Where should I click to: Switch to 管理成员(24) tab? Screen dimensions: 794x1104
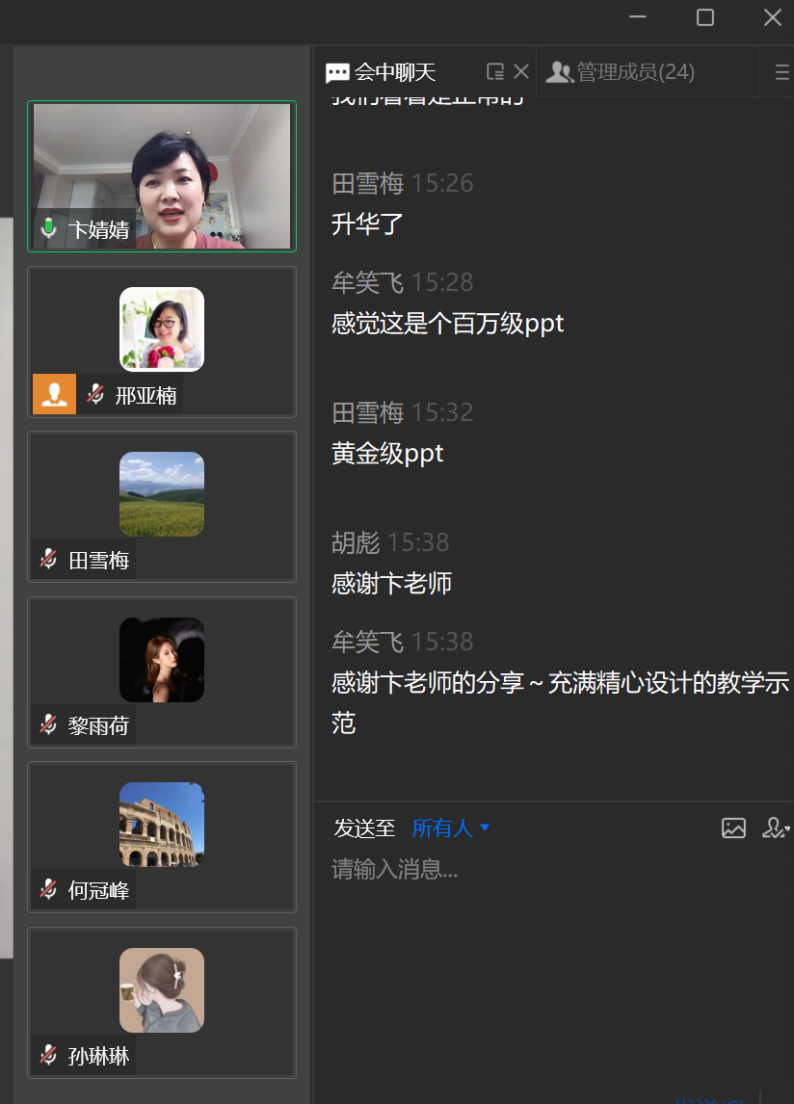pyautogui.click(x=621, y=72)
